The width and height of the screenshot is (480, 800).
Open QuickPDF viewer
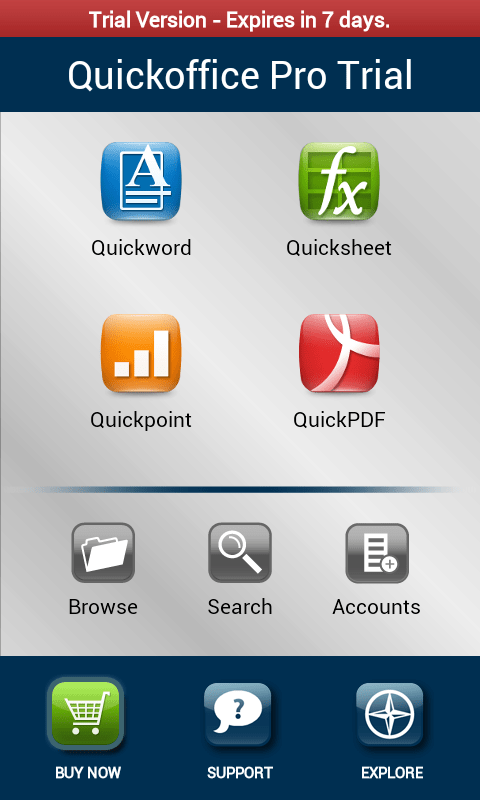pyautogui.click(x=339, y=353)
